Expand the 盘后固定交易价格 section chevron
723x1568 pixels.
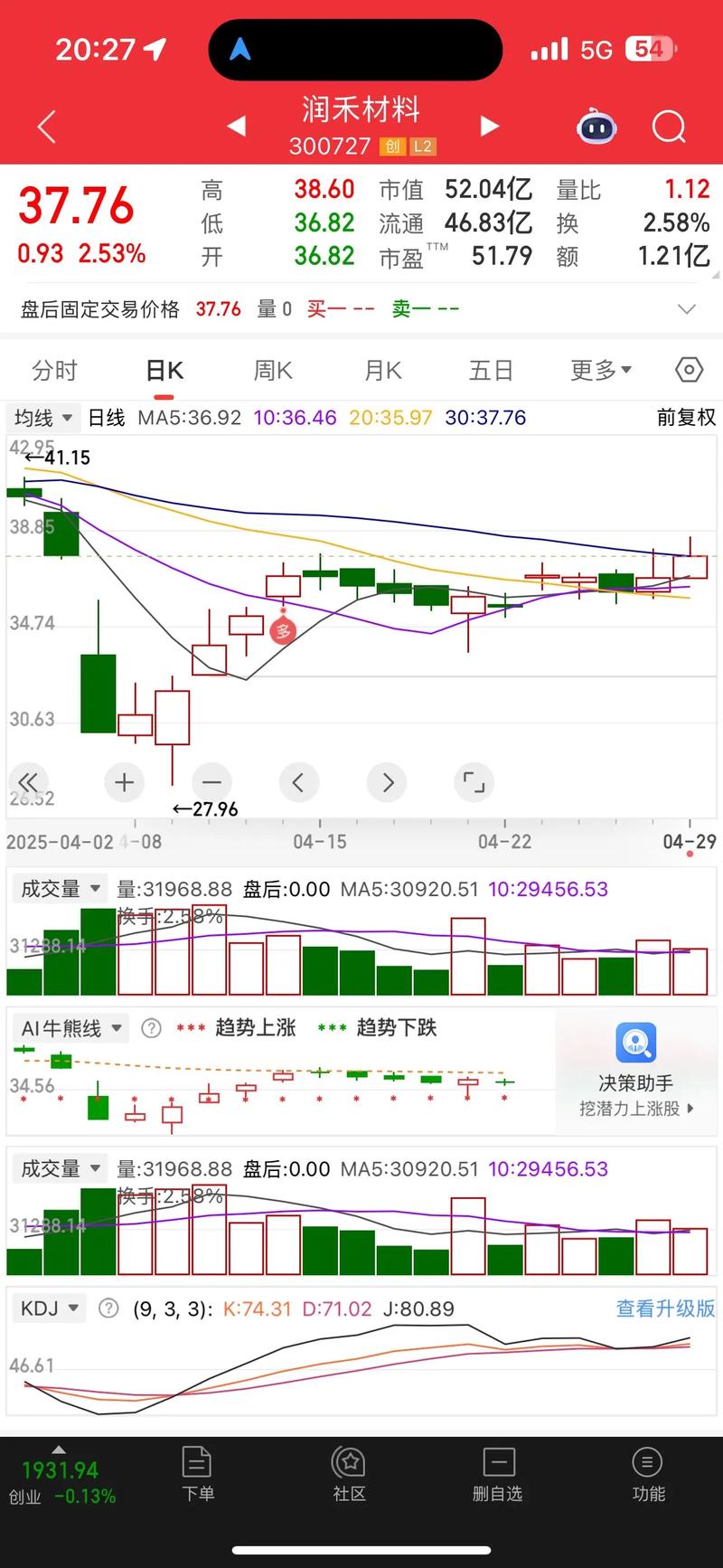point(687,309)
